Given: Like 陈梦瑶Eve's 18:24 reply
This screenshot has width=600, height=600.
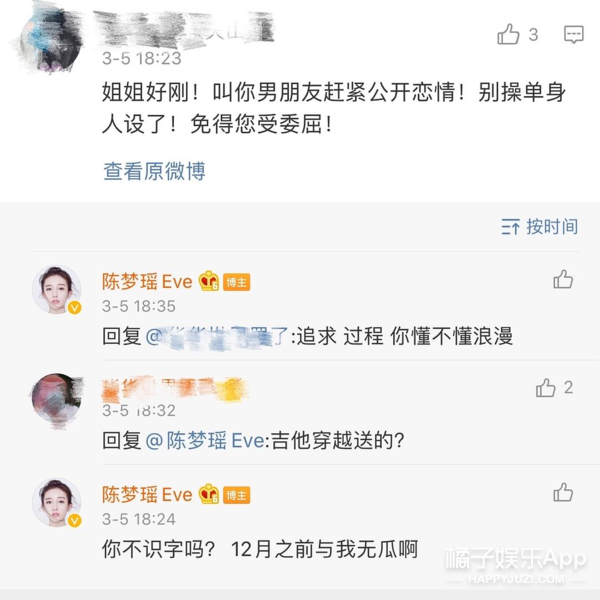Looking at the screenshot, I should point(563,492).
